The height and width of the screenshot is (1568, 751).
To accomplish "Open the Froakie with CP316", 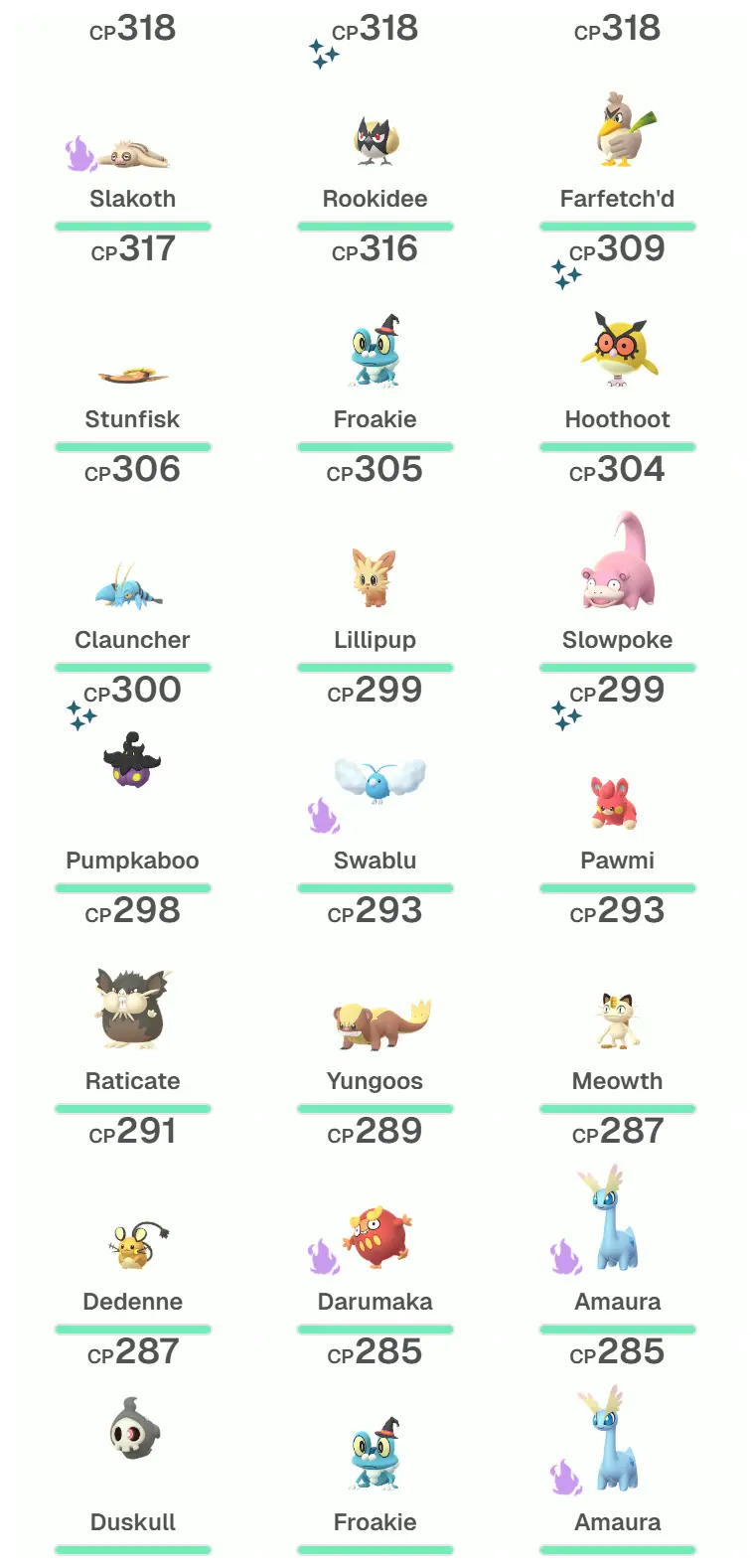I will coord(375,353).
